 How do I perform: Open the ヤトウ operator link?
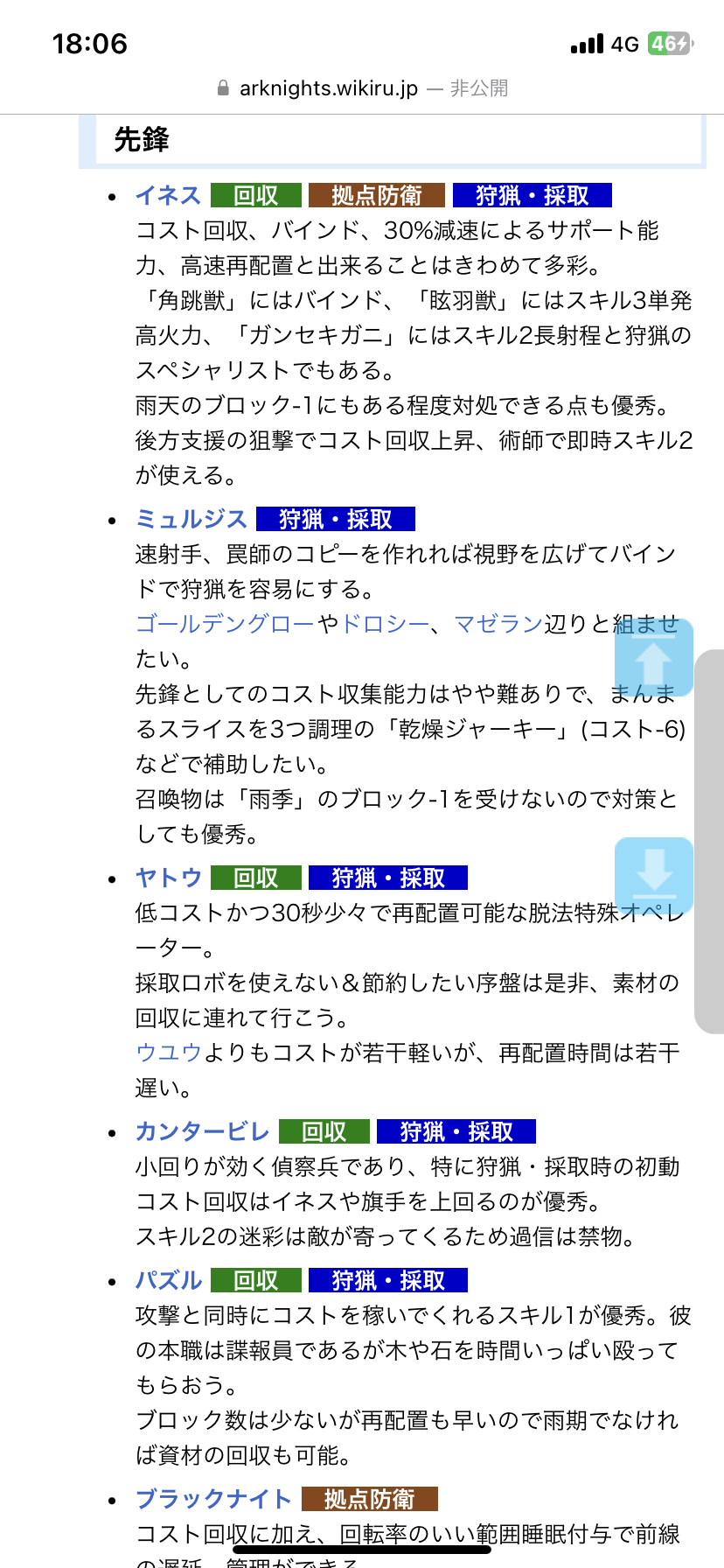coord(168,878)
